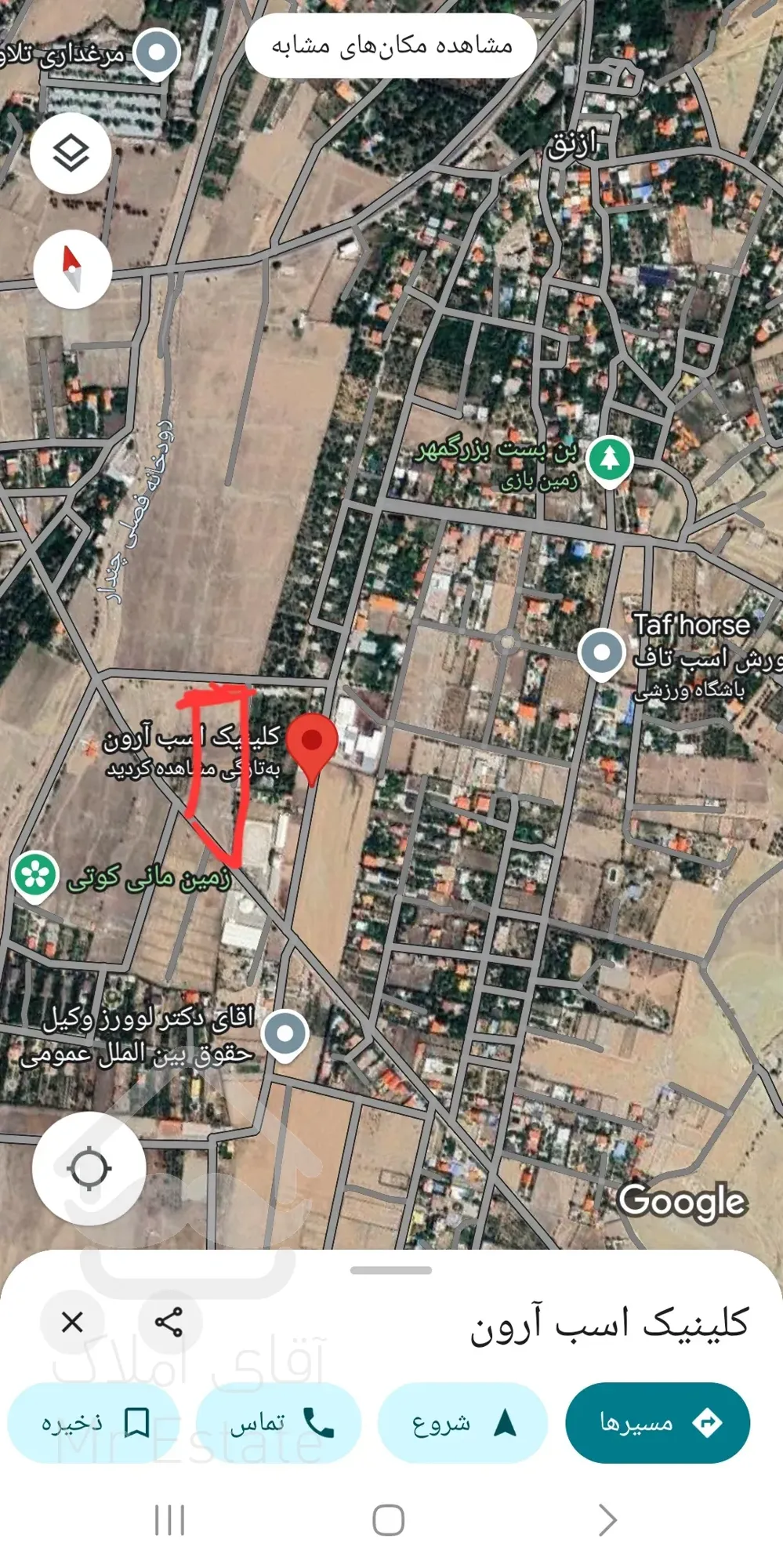
Task: Close the کلینیک اسب آرون place card
Action: pos(72,1322)
